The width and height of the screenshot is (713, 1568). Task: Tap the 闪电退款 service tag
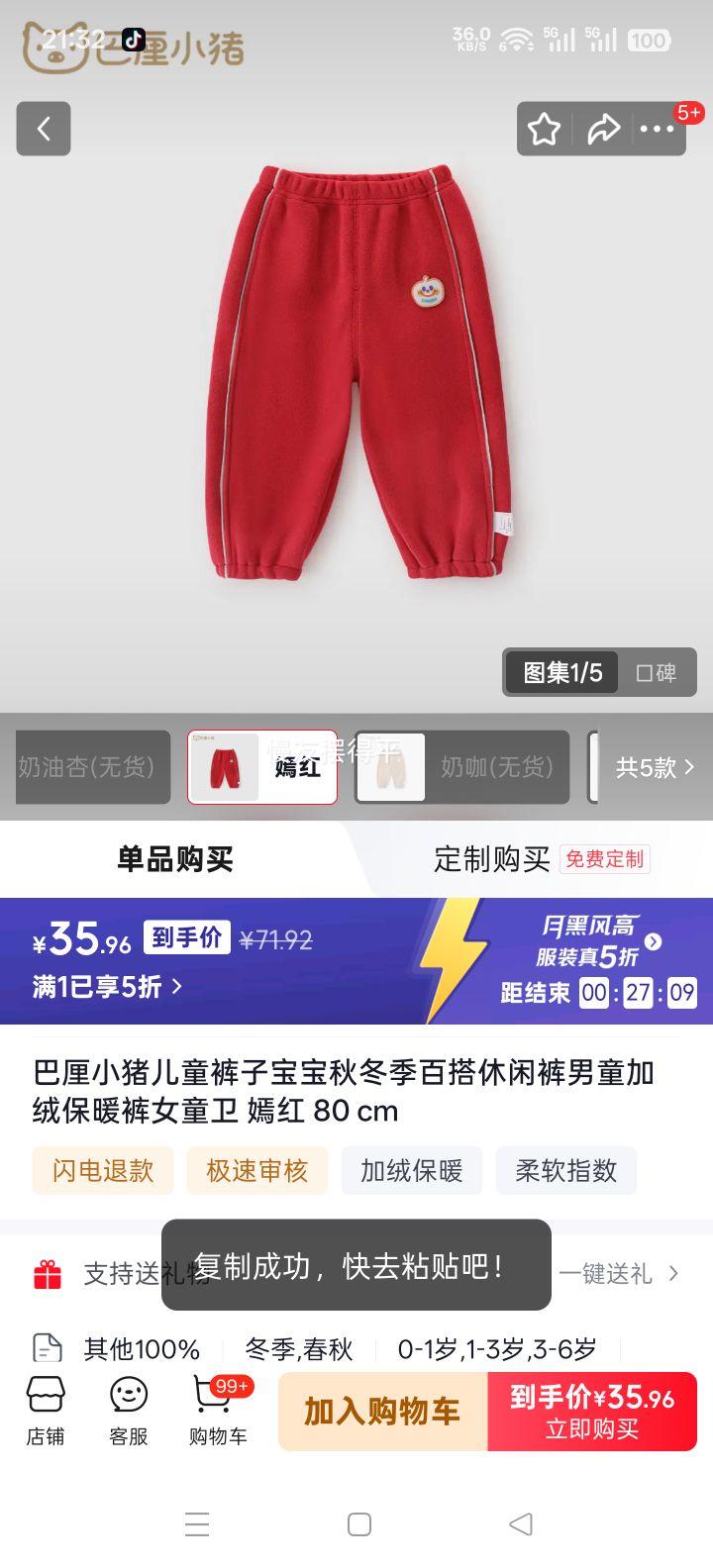click(102, 1170)
